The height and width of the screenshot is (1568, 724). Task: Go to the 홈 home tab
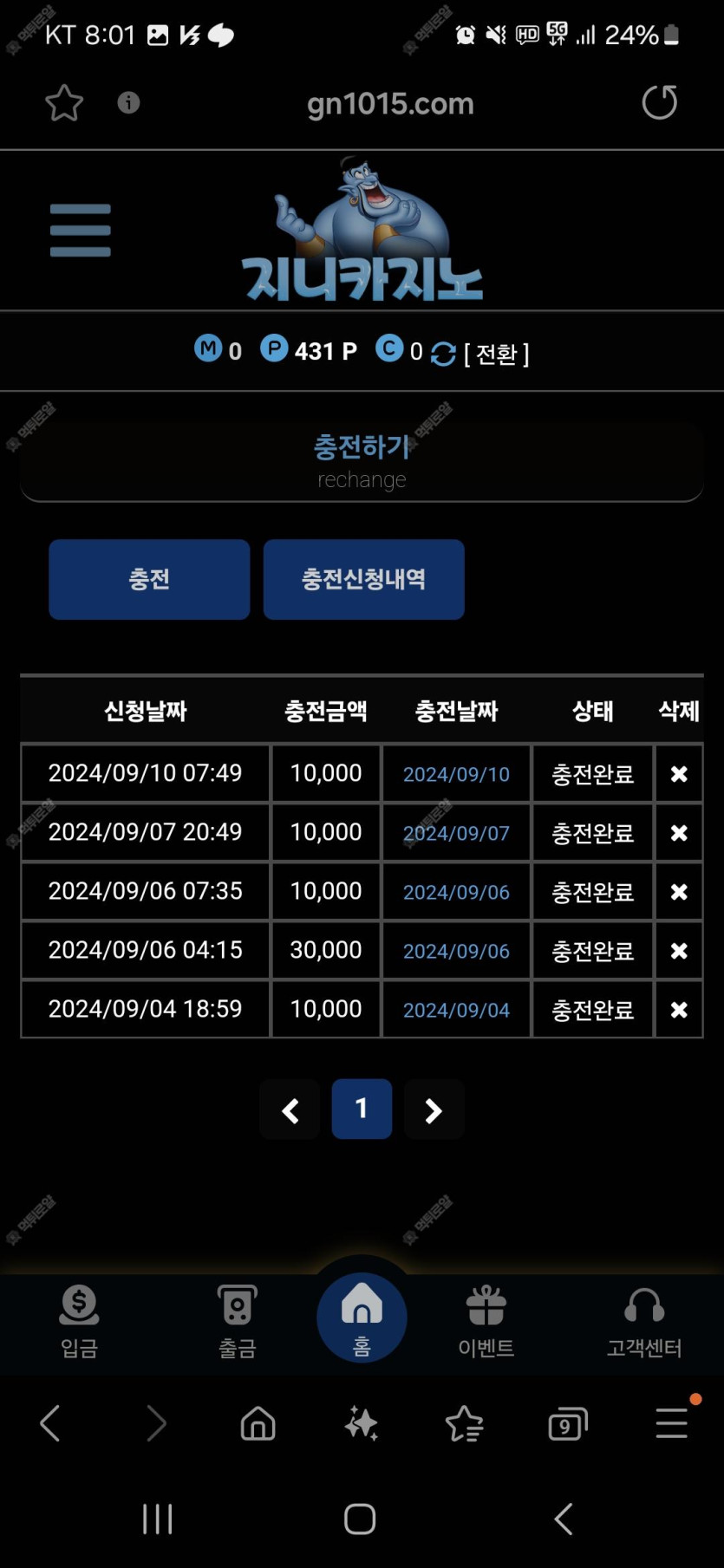362,1318
